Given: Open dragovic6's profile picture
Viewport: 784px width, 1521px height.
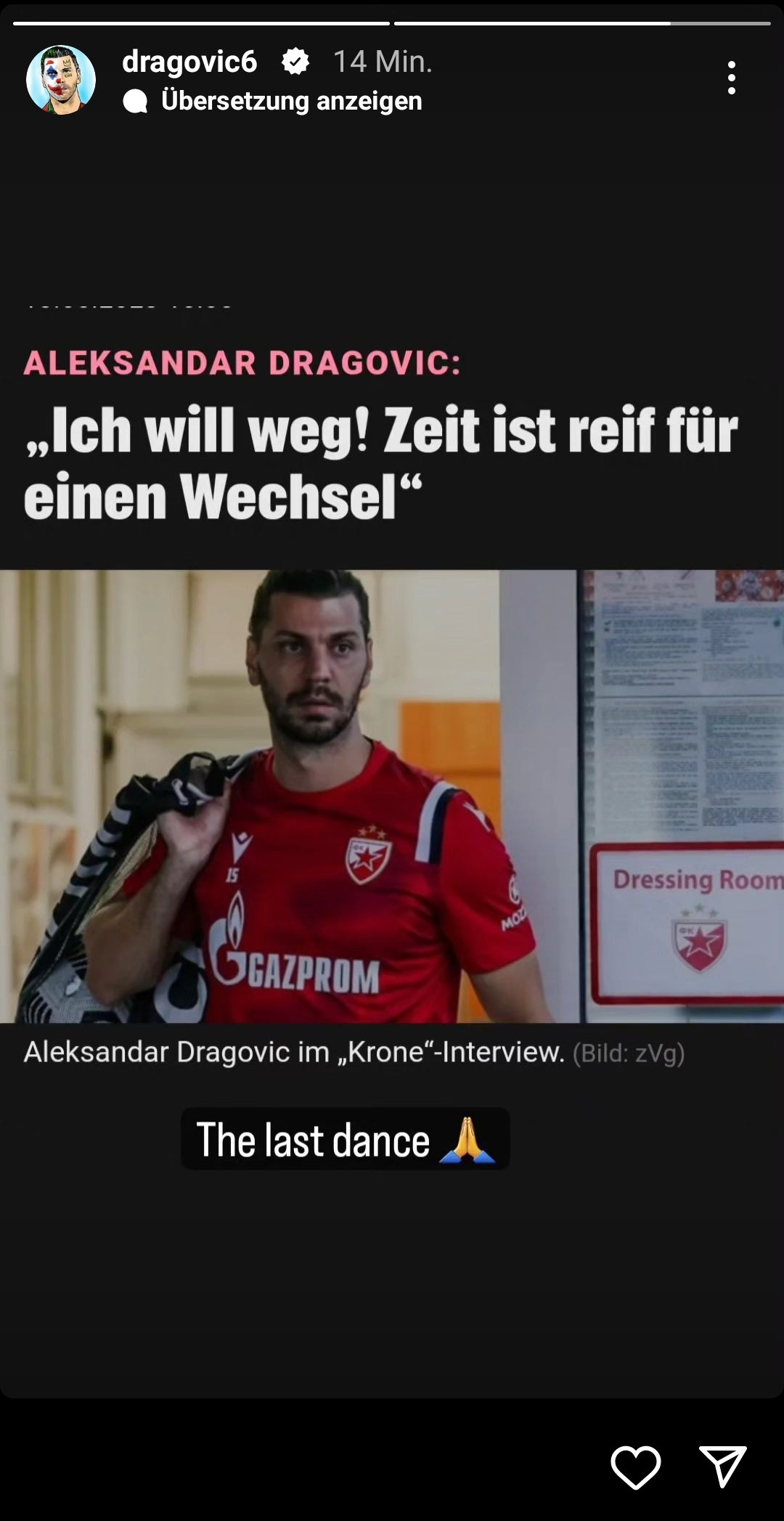Looking at the screenshot, I should click(x=61, y=80).
